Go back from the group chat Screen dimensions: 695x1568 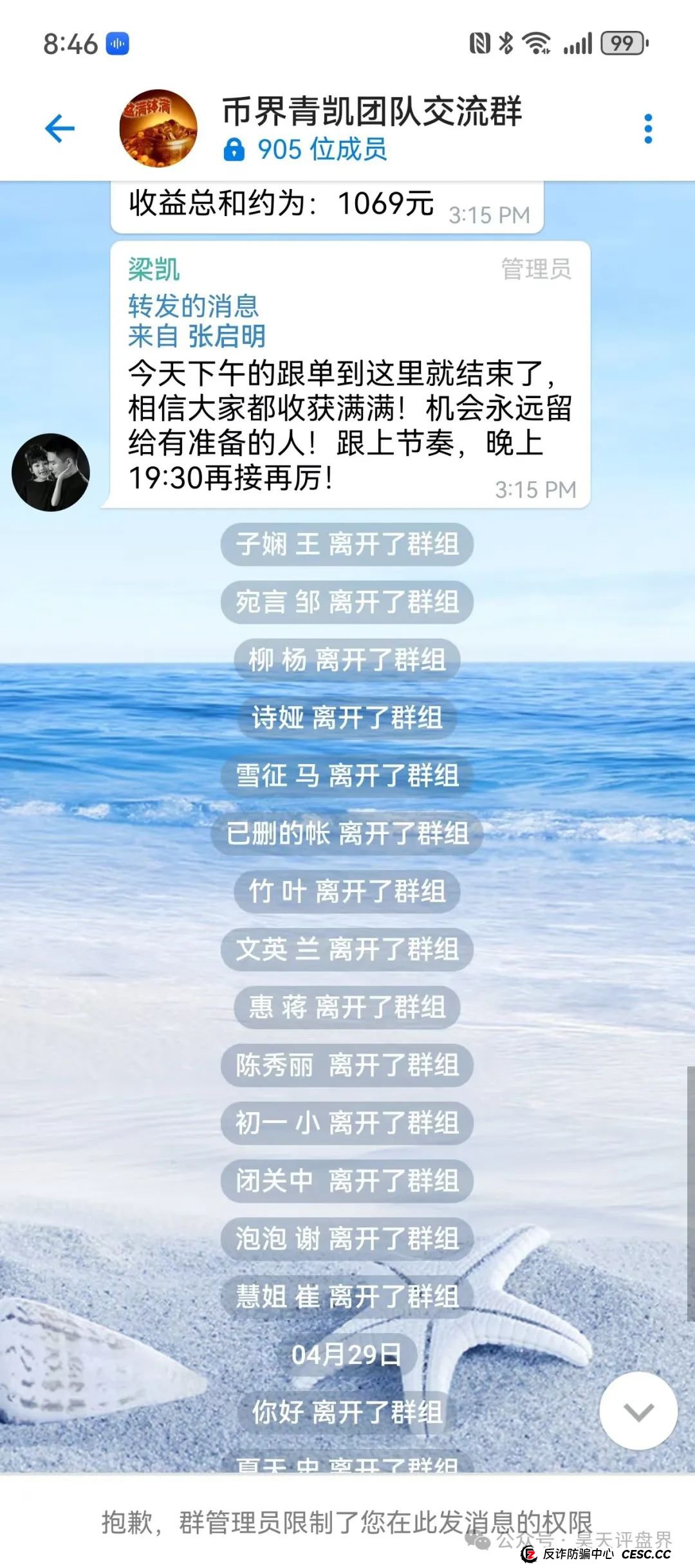60,128
